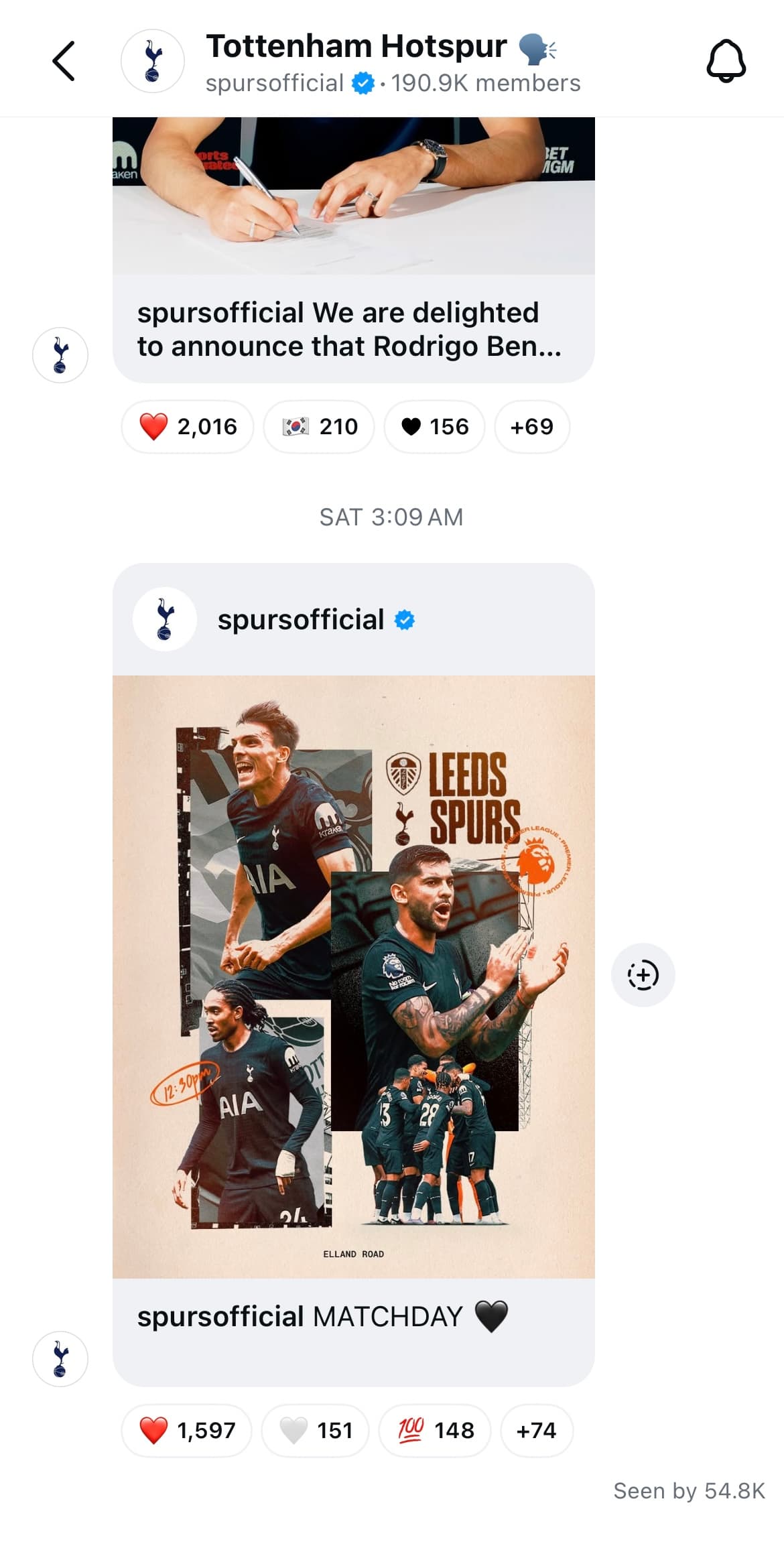Expand the +69 hidden reactions
The image size is (784, 1544).
pyautogui.click(x=532, y=426)
